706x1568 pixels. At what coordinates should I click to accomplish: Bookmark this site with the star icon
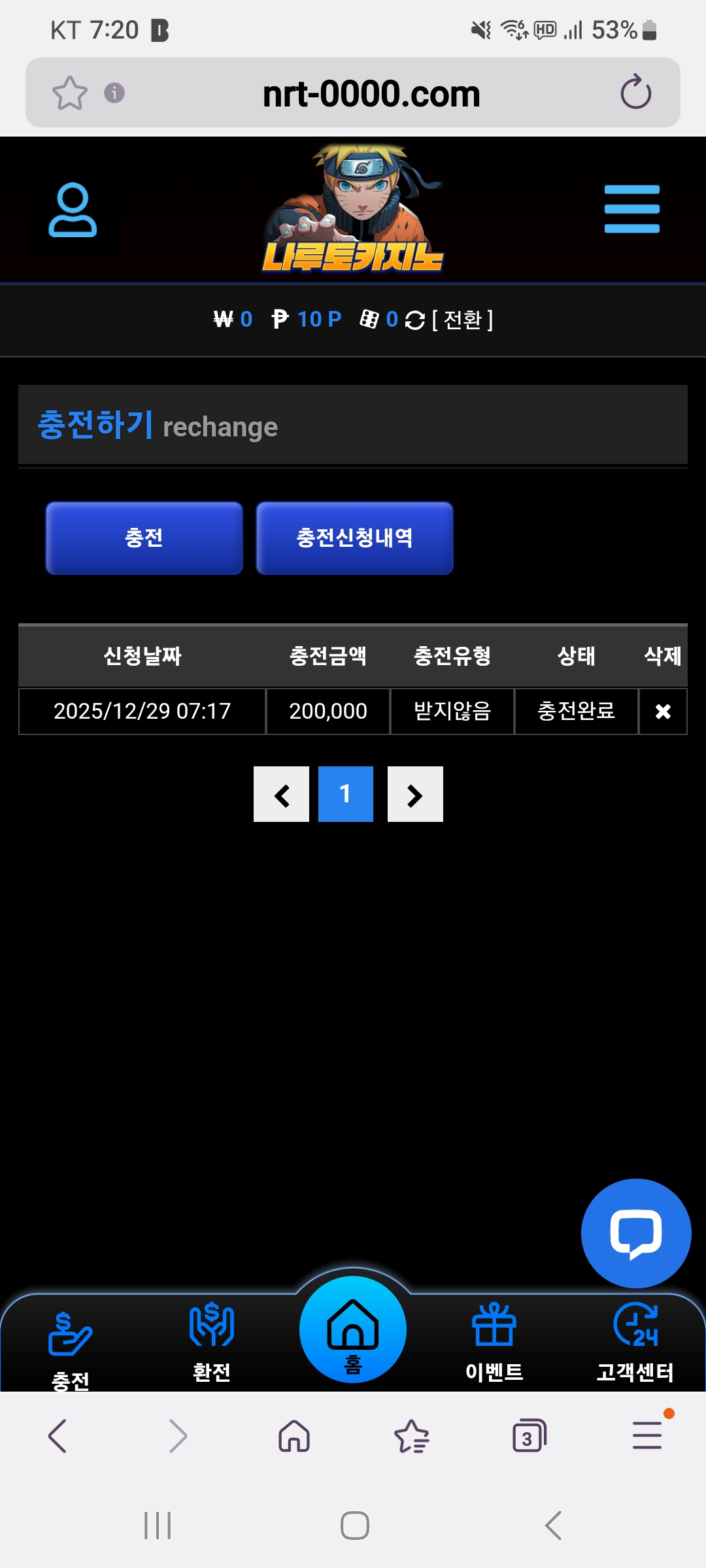69,93
